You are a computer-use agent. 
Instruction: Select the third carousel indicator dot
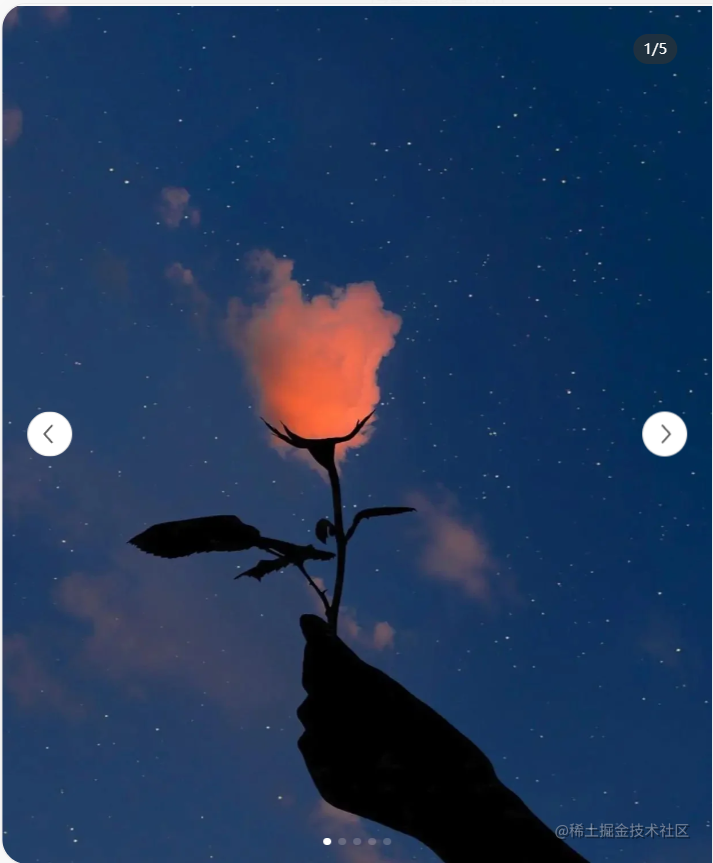point(357,841)
